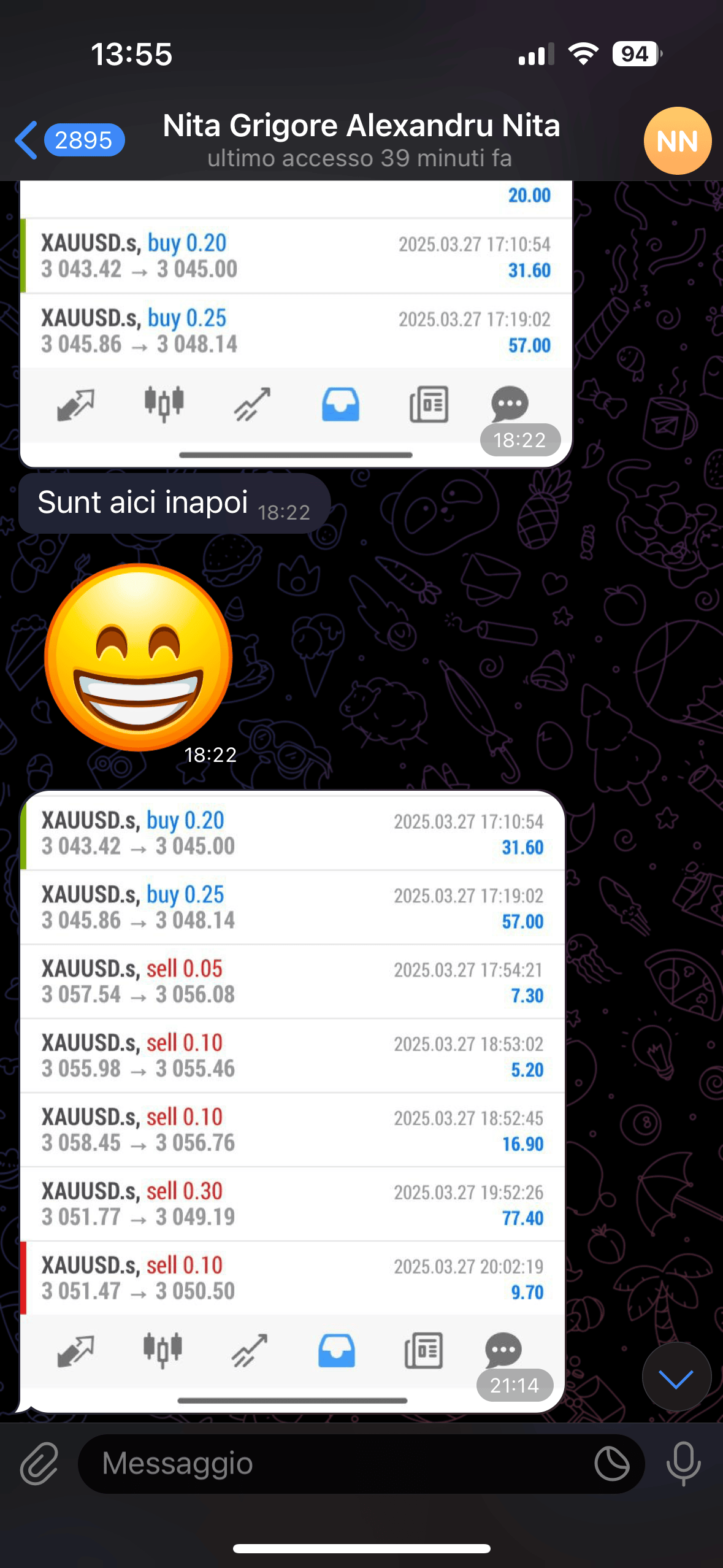Record a voice message with the microphone
The height and width of the screenshot is (1568, 723).
[683, 1463]
